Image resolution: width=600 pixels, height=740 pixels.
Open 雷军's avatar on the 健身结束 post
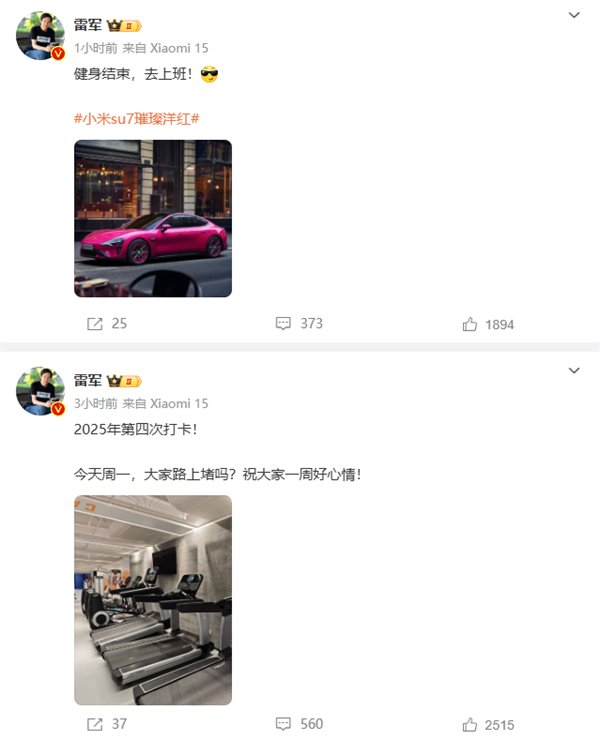[40, 36]
